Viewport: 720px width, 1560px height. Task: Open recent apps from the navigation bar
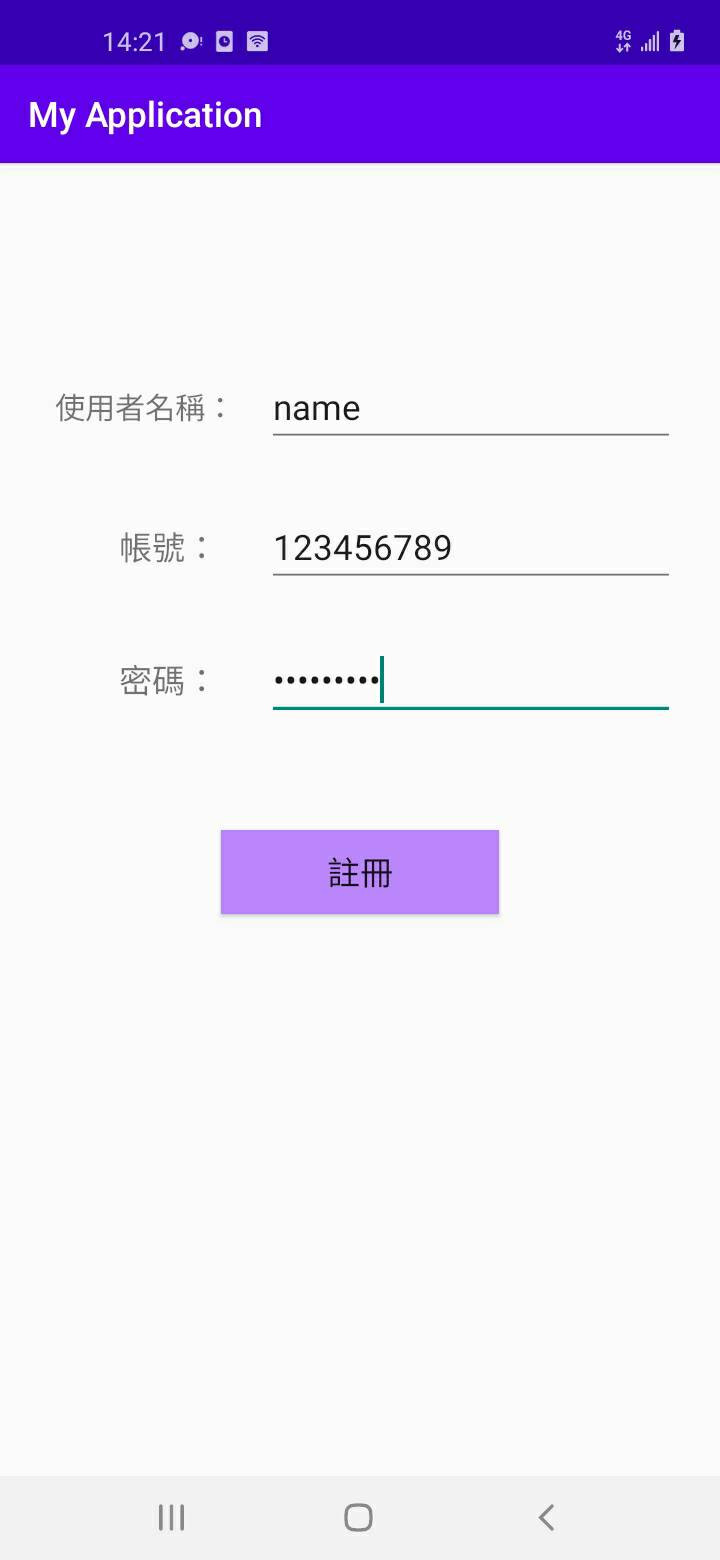point(172,1517)
